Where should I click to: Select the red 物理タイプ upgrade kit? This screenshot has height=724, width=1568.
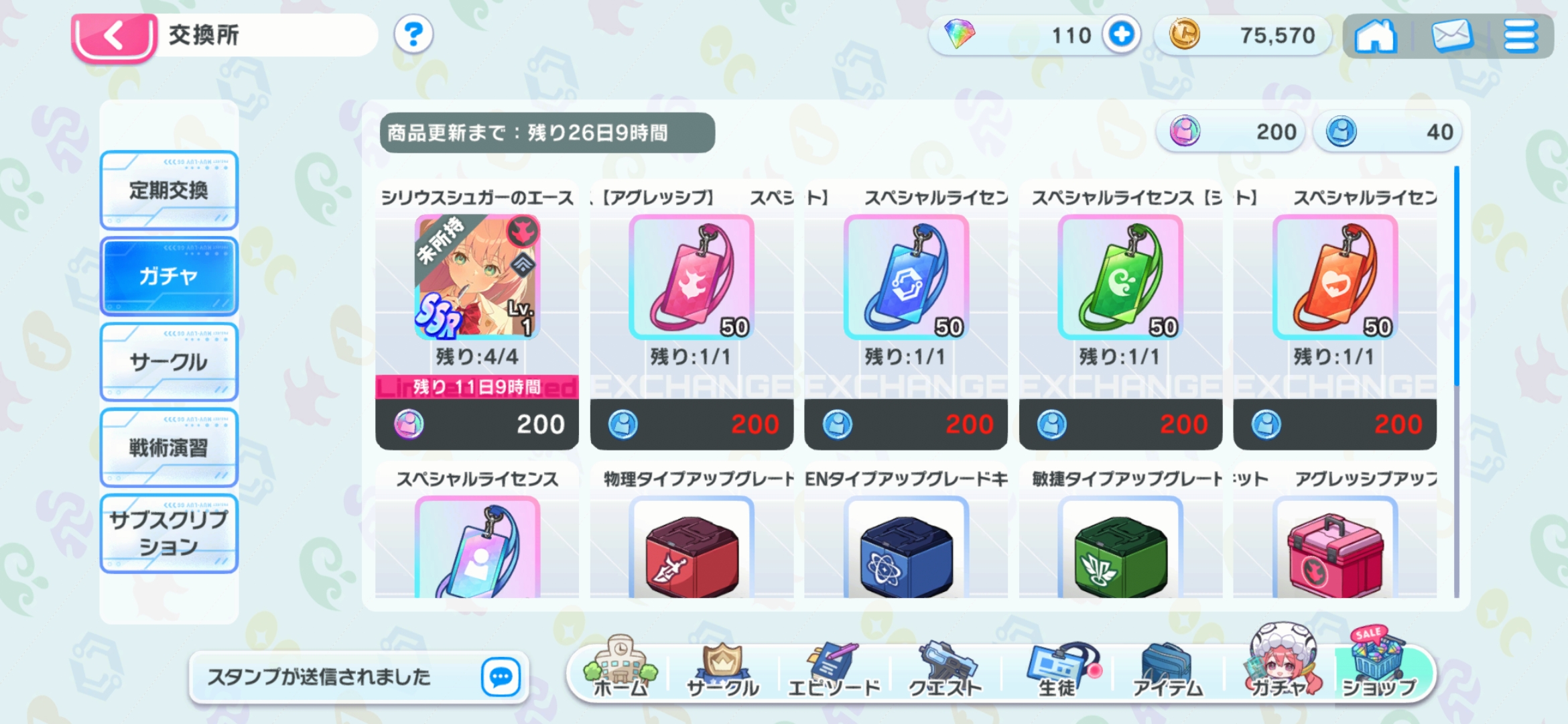click(692, 548)
